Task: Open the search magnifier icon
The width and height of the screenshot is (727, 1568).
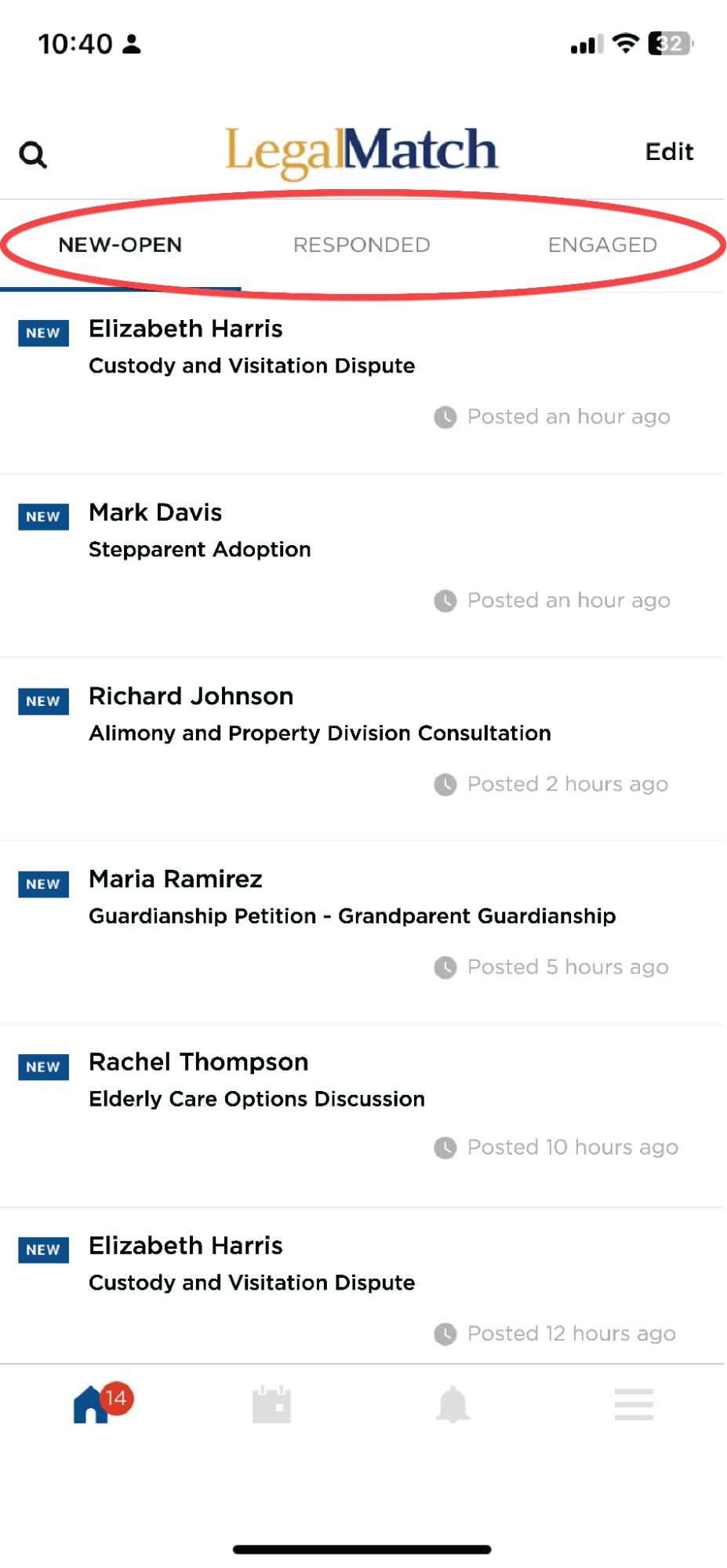Action: tap(33, 155)
